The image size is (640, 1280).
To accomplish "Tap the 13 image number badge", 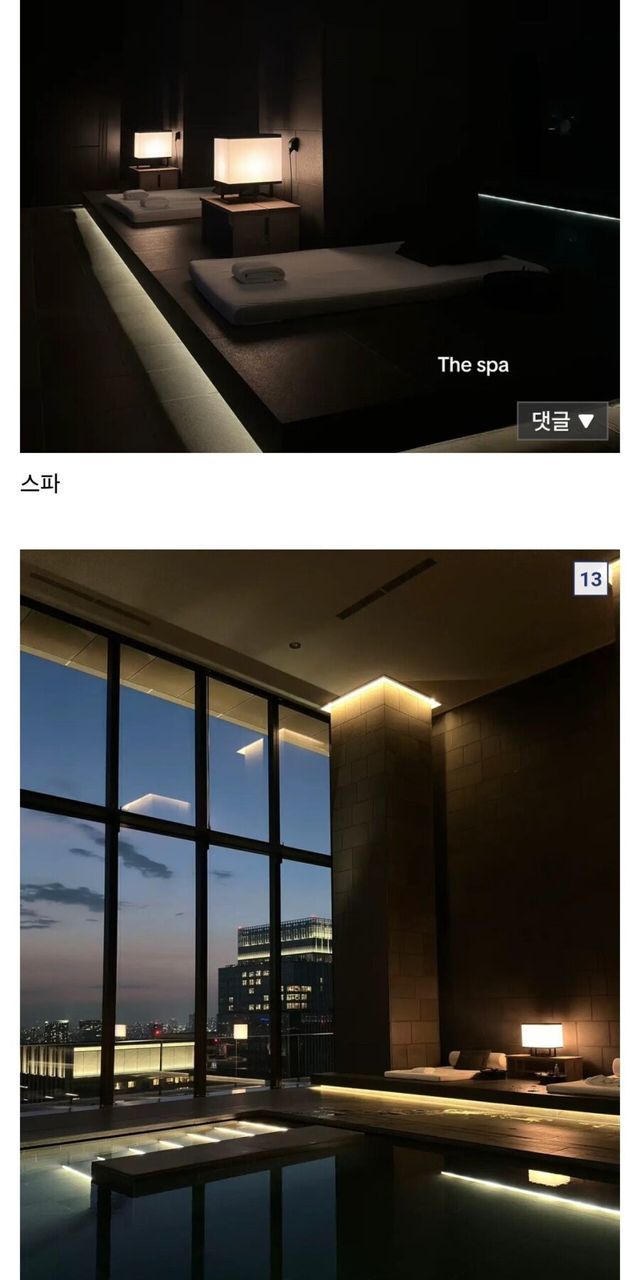I will (x=591, y=579).
